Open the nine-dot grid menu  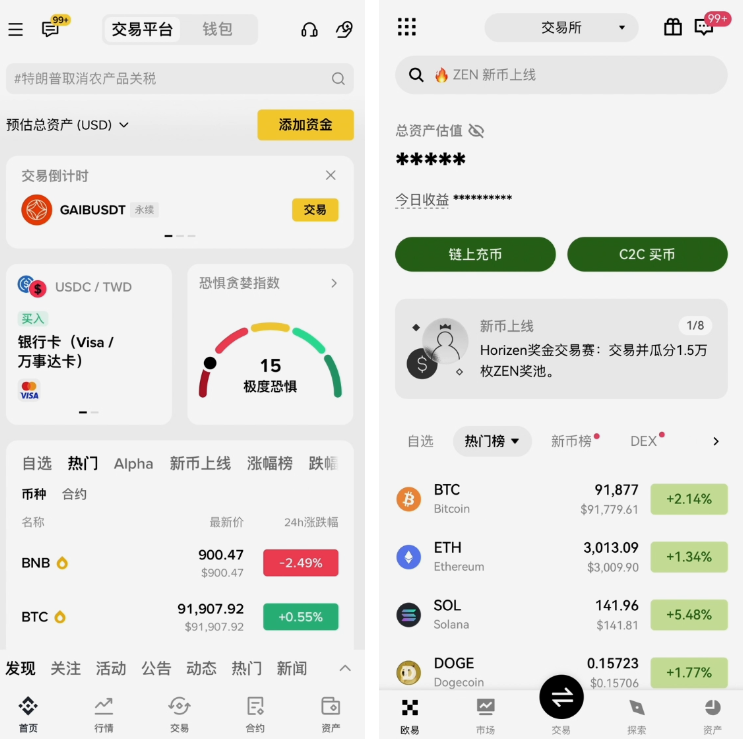(x=406, y=27)
